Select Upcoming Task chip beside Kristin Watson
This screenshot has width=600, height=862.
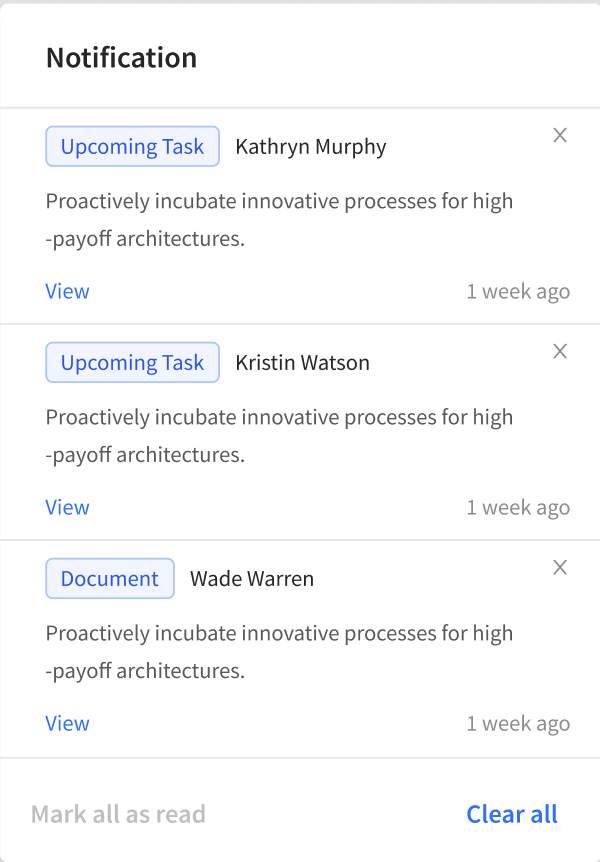[x=132, y=363]
